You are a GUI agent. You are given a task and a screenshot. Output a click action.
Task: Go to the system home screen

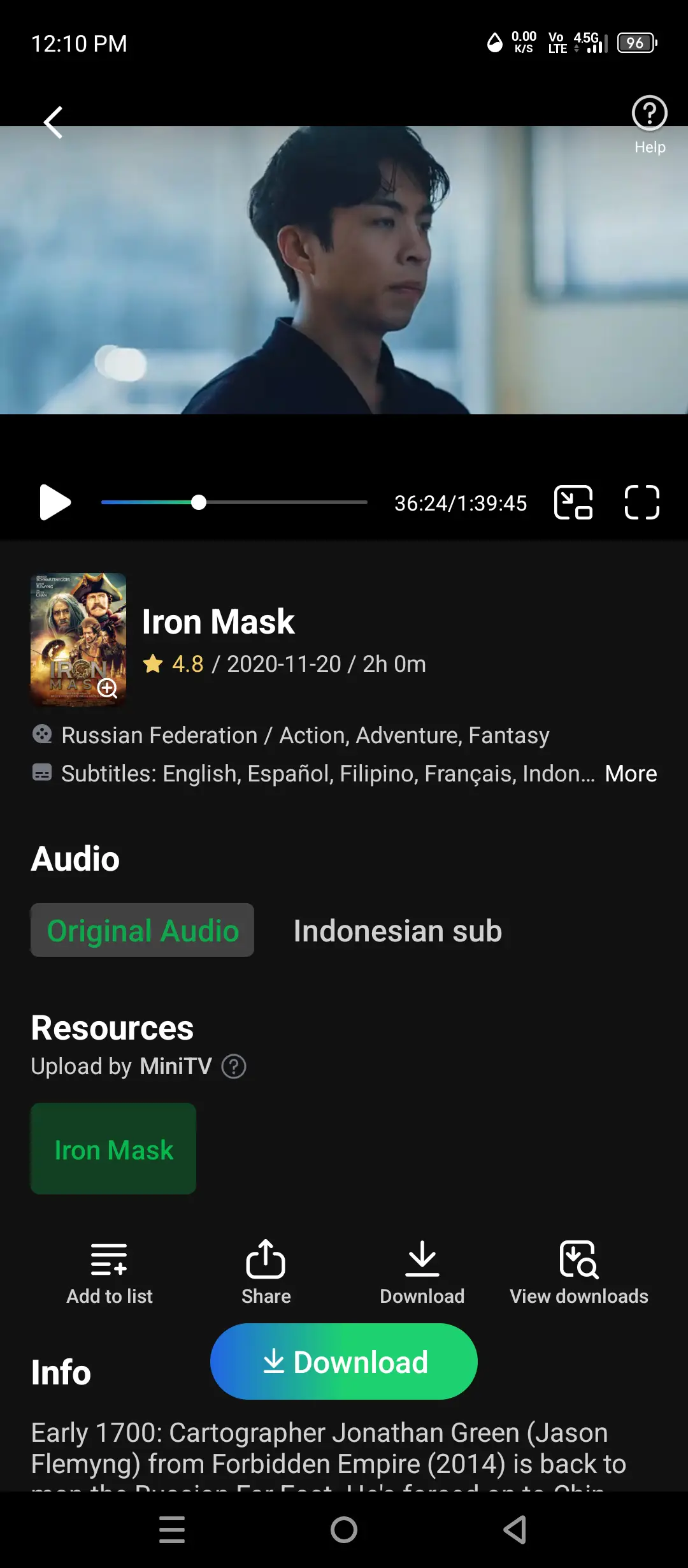(x=344, y=1529)
